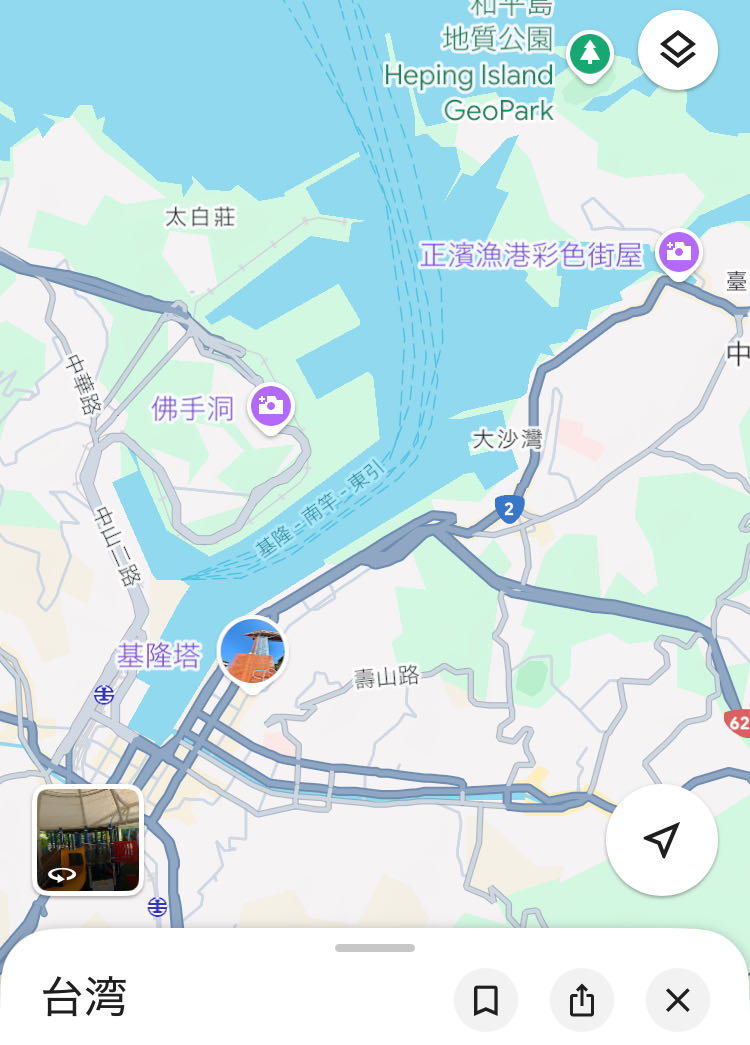Share the 台湾 place
Image resolution: width=750 pixels, height=1045 pixels.
[x=582, y=1000]
